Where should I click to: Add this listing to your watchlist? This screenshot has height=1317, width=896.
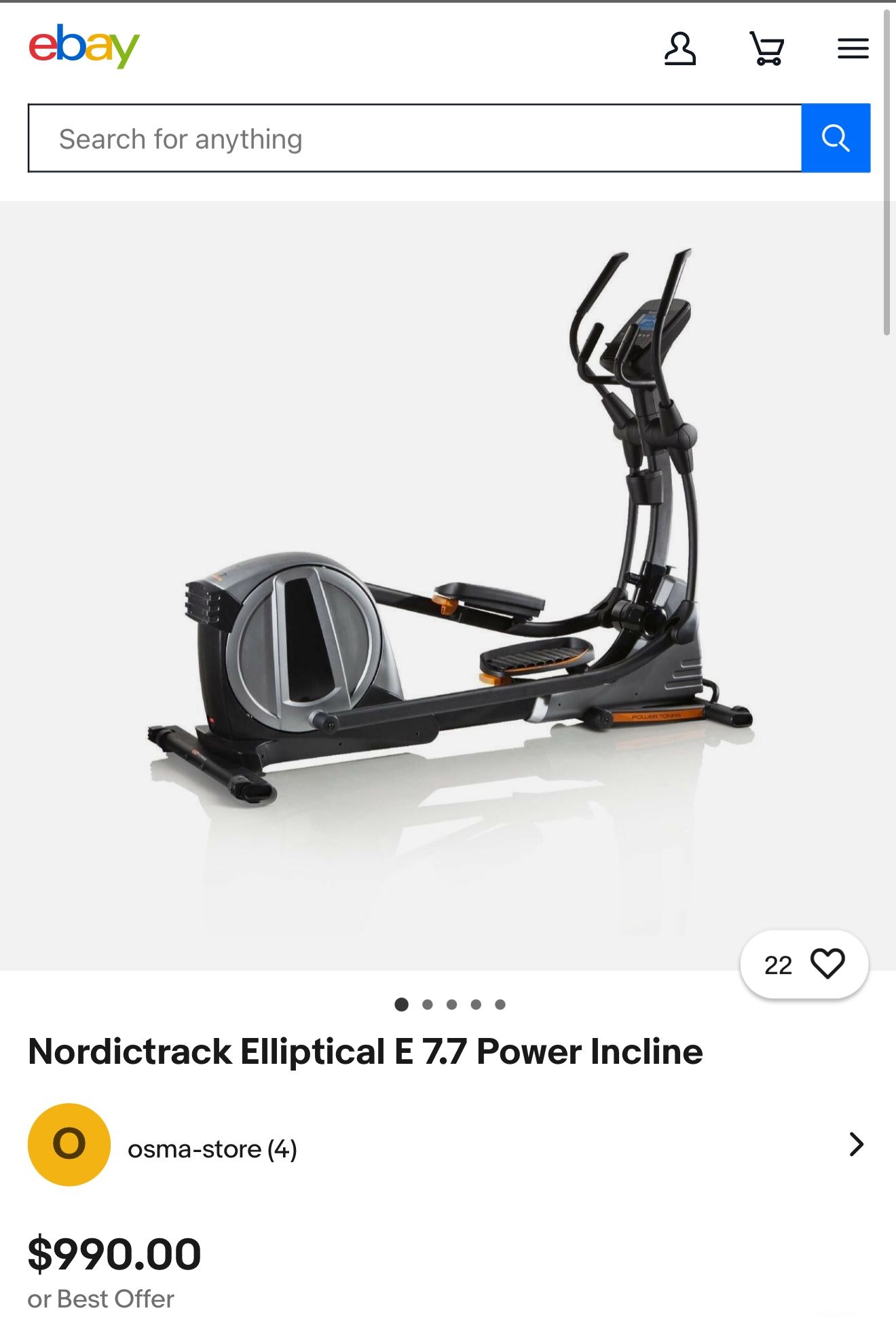pos(804,965)
